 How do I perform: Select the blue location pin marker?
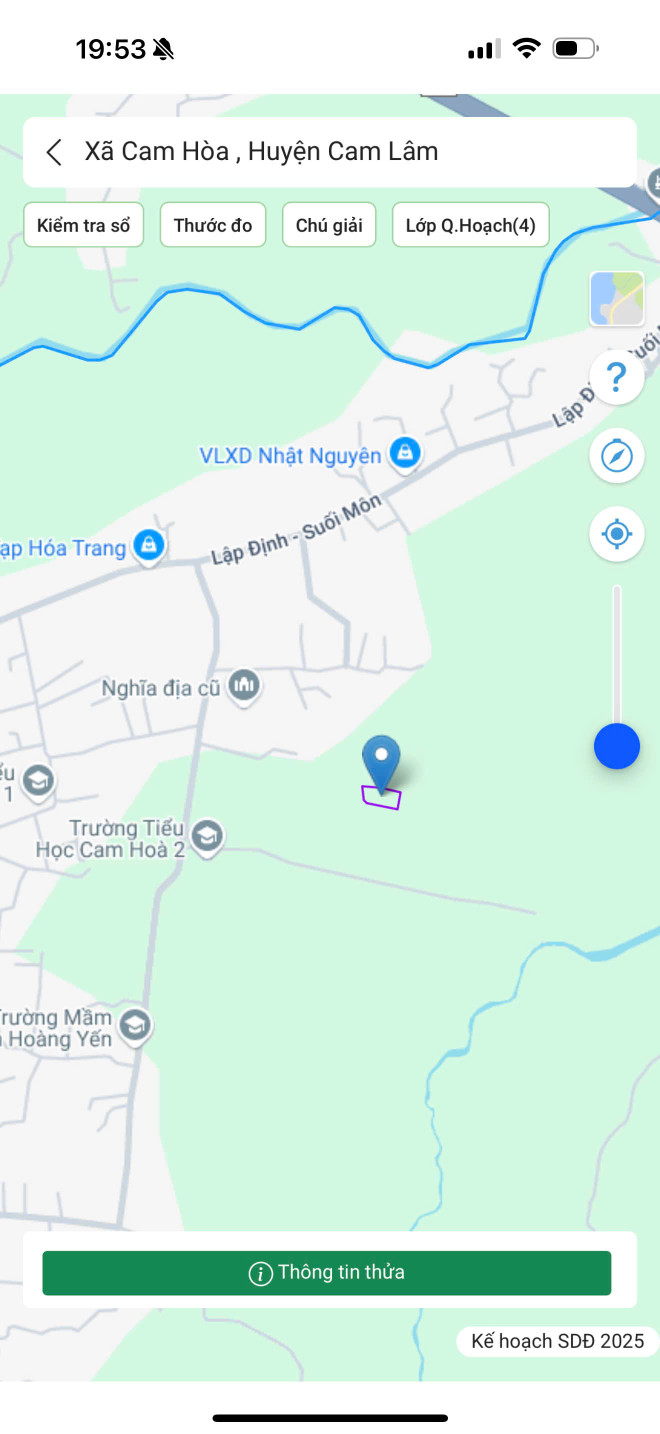[x=381, y=763]
